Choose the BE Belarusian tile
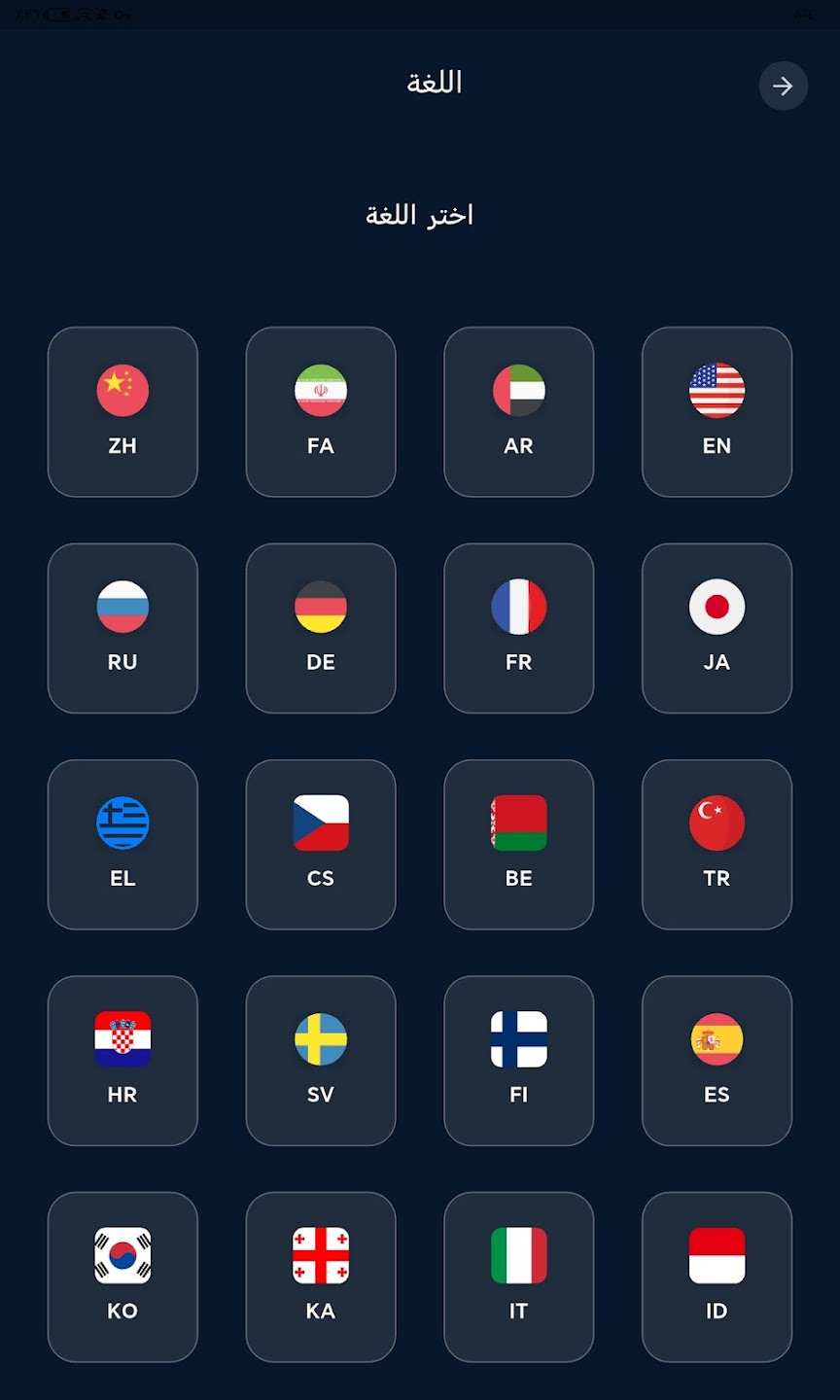This screenshot has height=1400, width=840. [519, 844]
